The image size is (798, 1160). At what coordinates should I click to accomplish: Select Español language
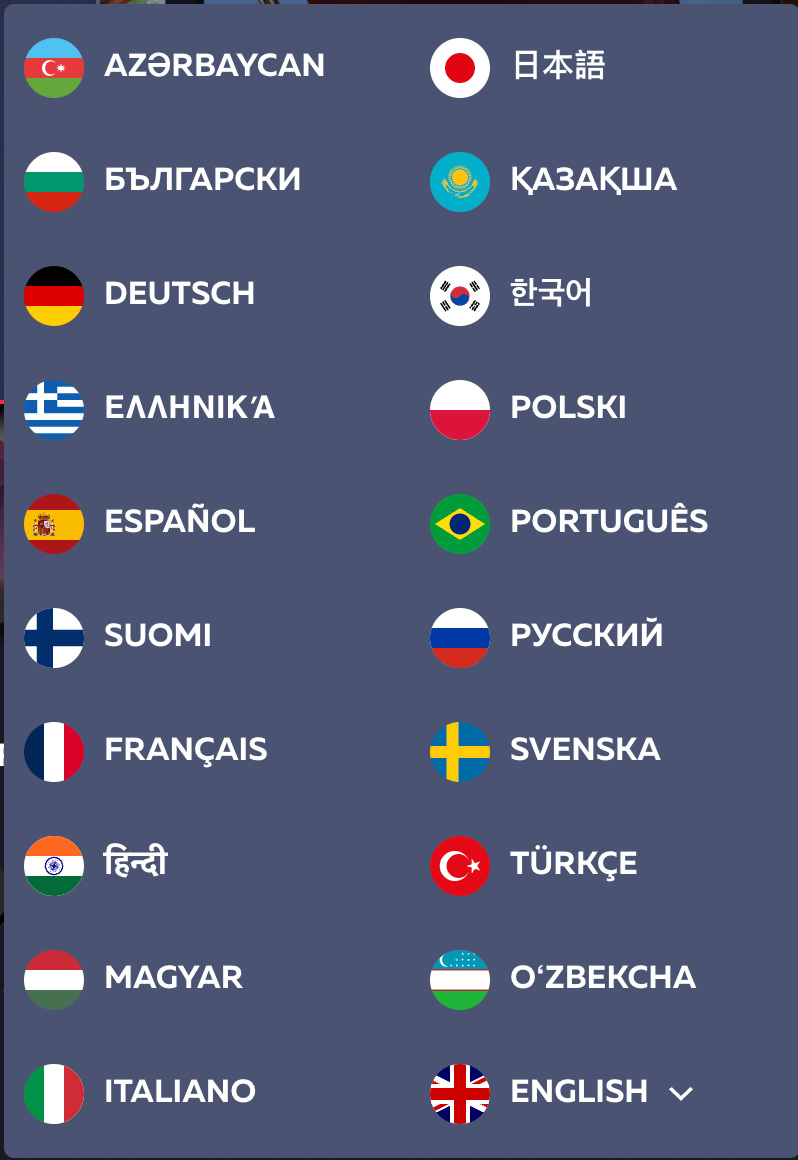pyautogui.click(x=180, y=522)
